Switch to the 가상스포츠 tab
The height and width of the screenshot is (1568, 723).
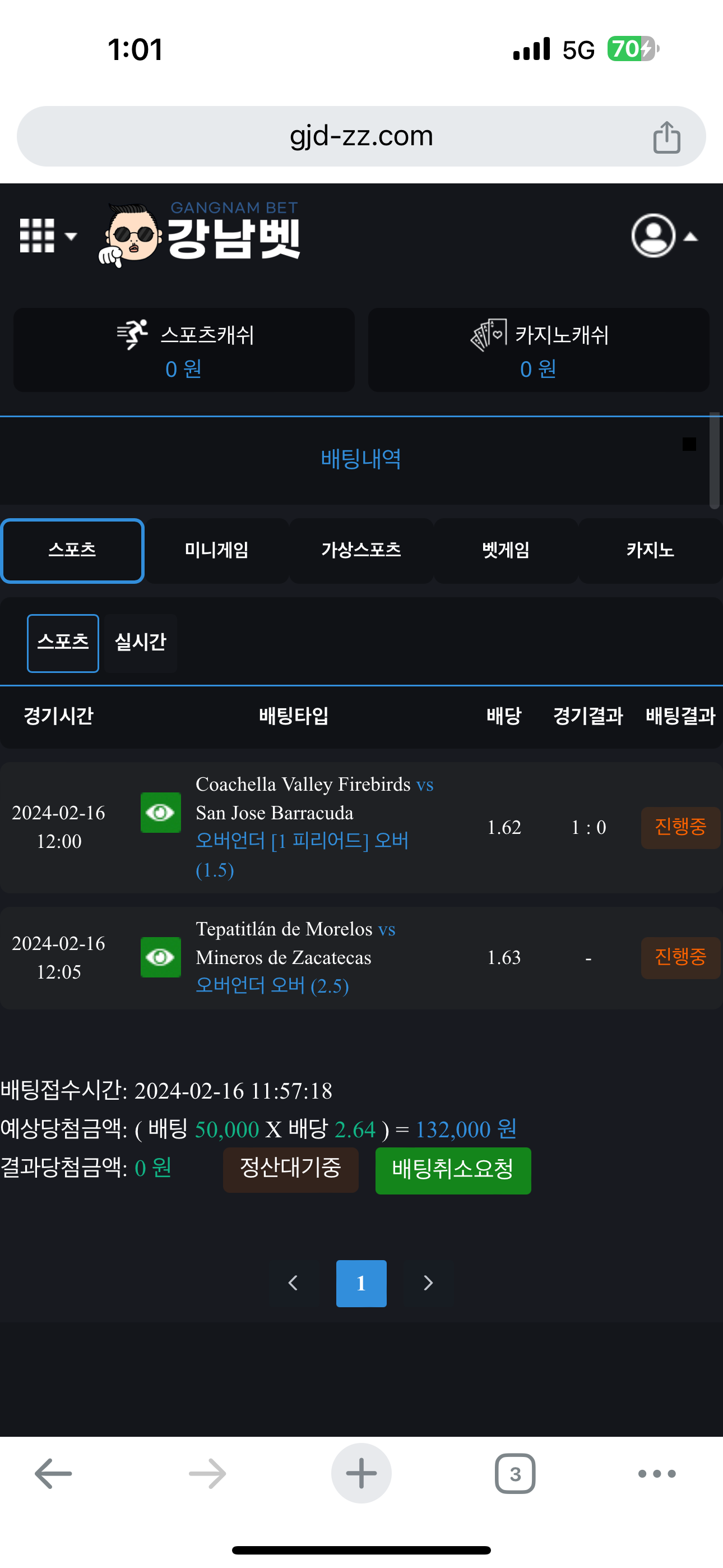pos(361,550)
